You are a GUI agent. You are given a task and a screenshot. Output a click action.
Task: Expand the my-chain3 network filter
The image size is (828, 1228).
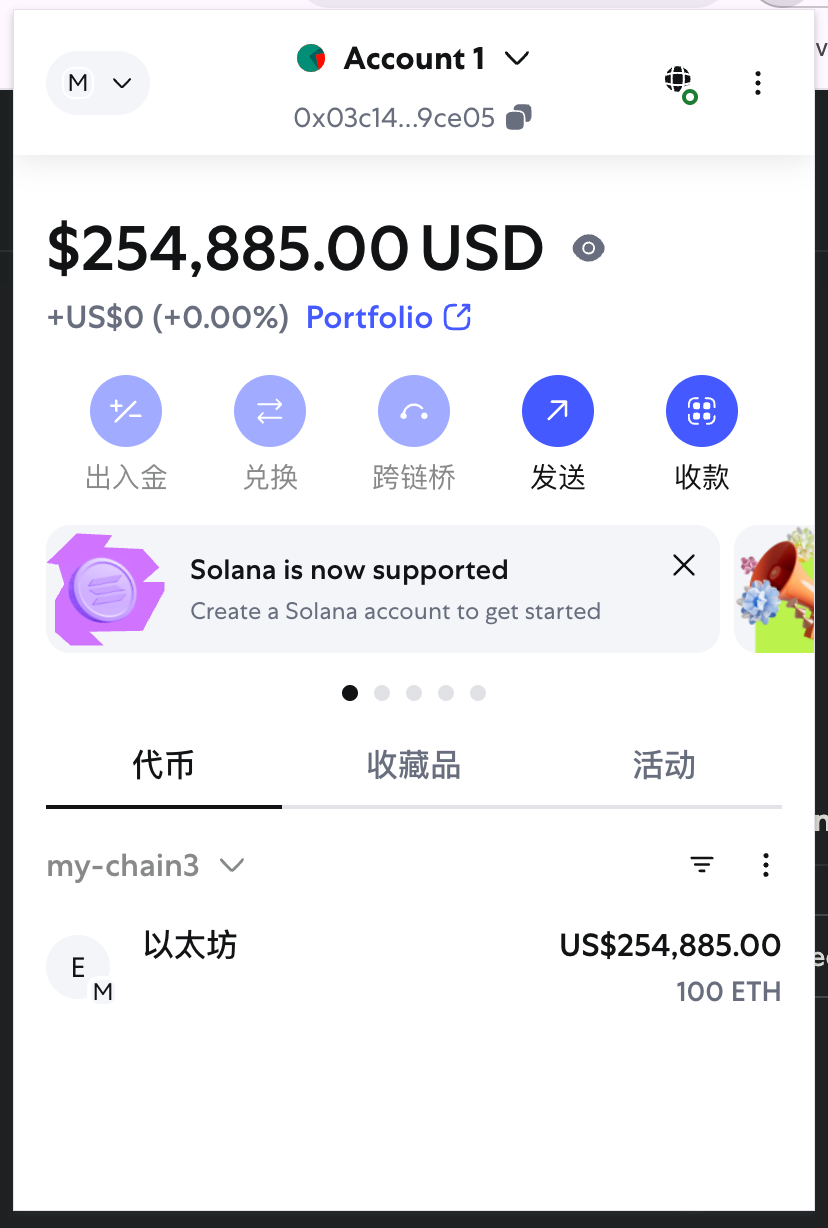146,865
